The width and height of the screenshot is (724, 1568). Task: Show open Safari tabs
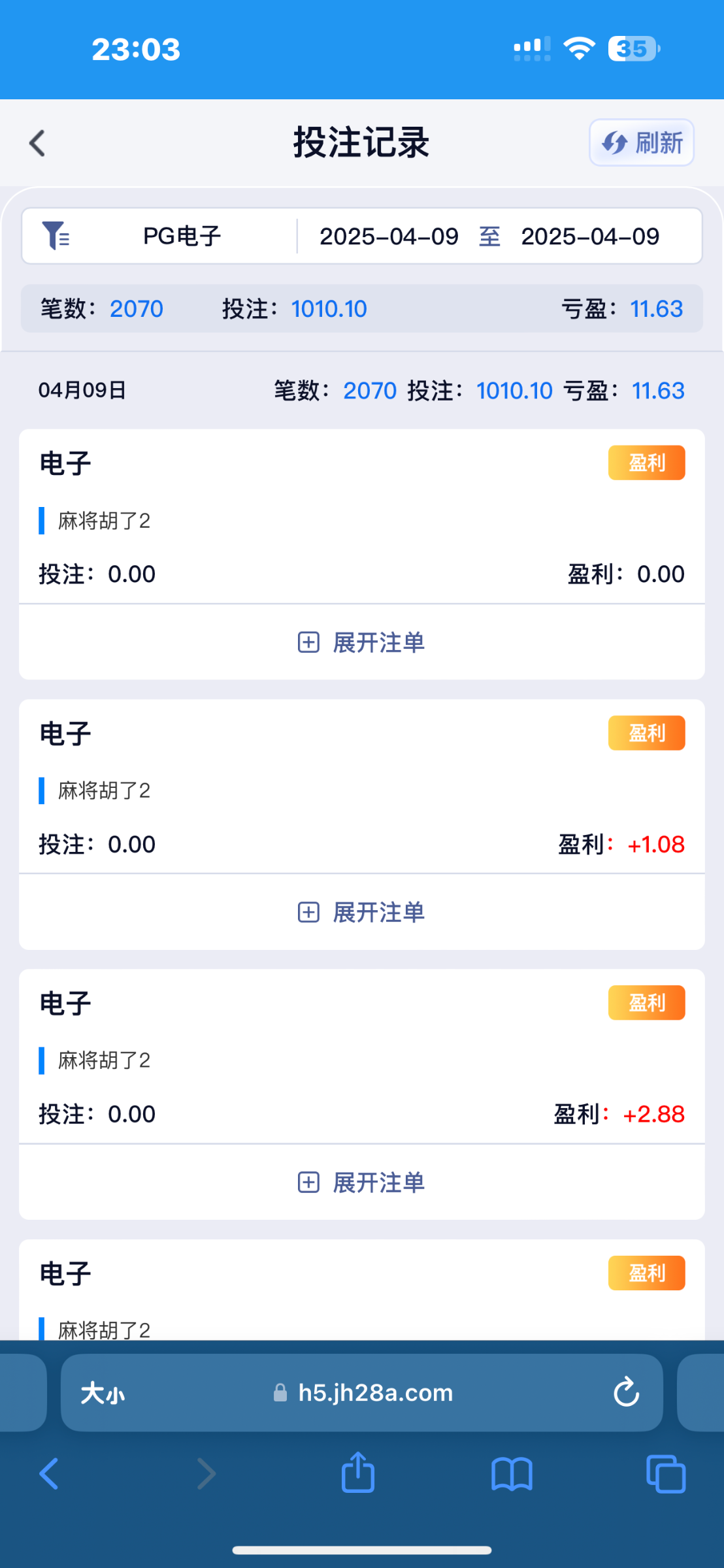[665, 1474]
